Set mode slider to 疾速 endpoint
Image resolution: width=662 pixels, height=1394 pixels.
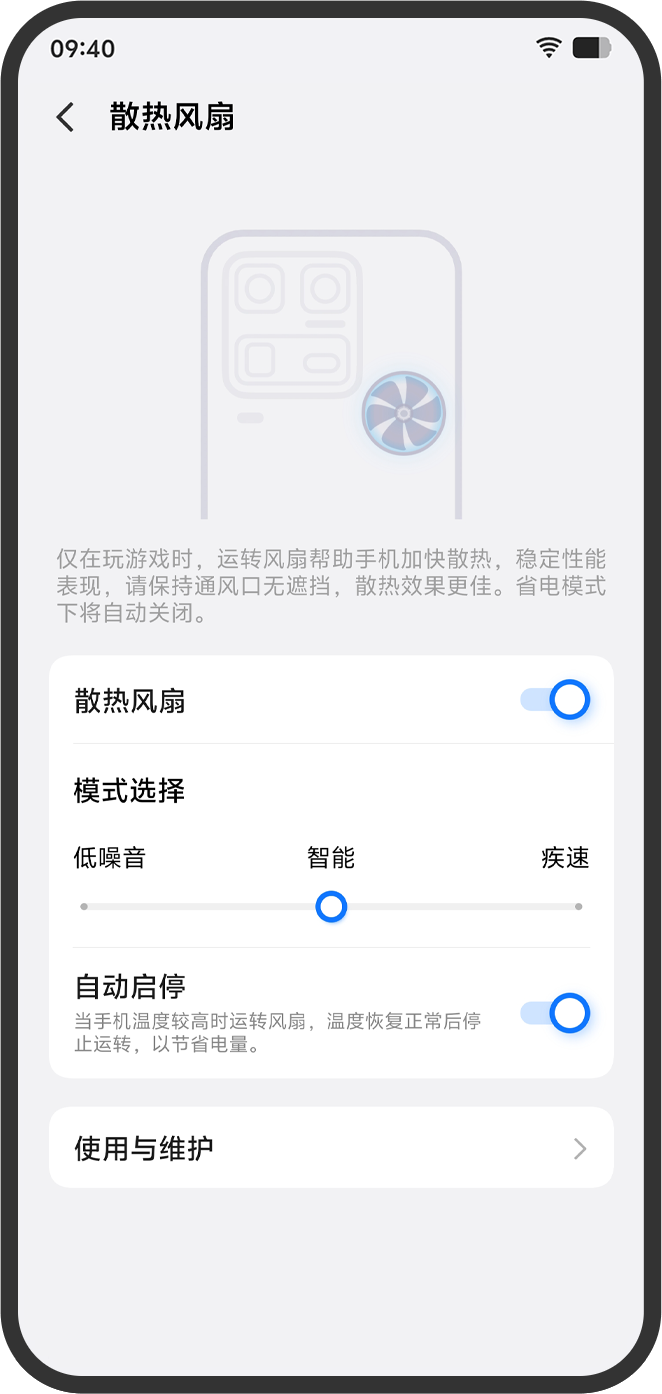(x=578, y=907)
